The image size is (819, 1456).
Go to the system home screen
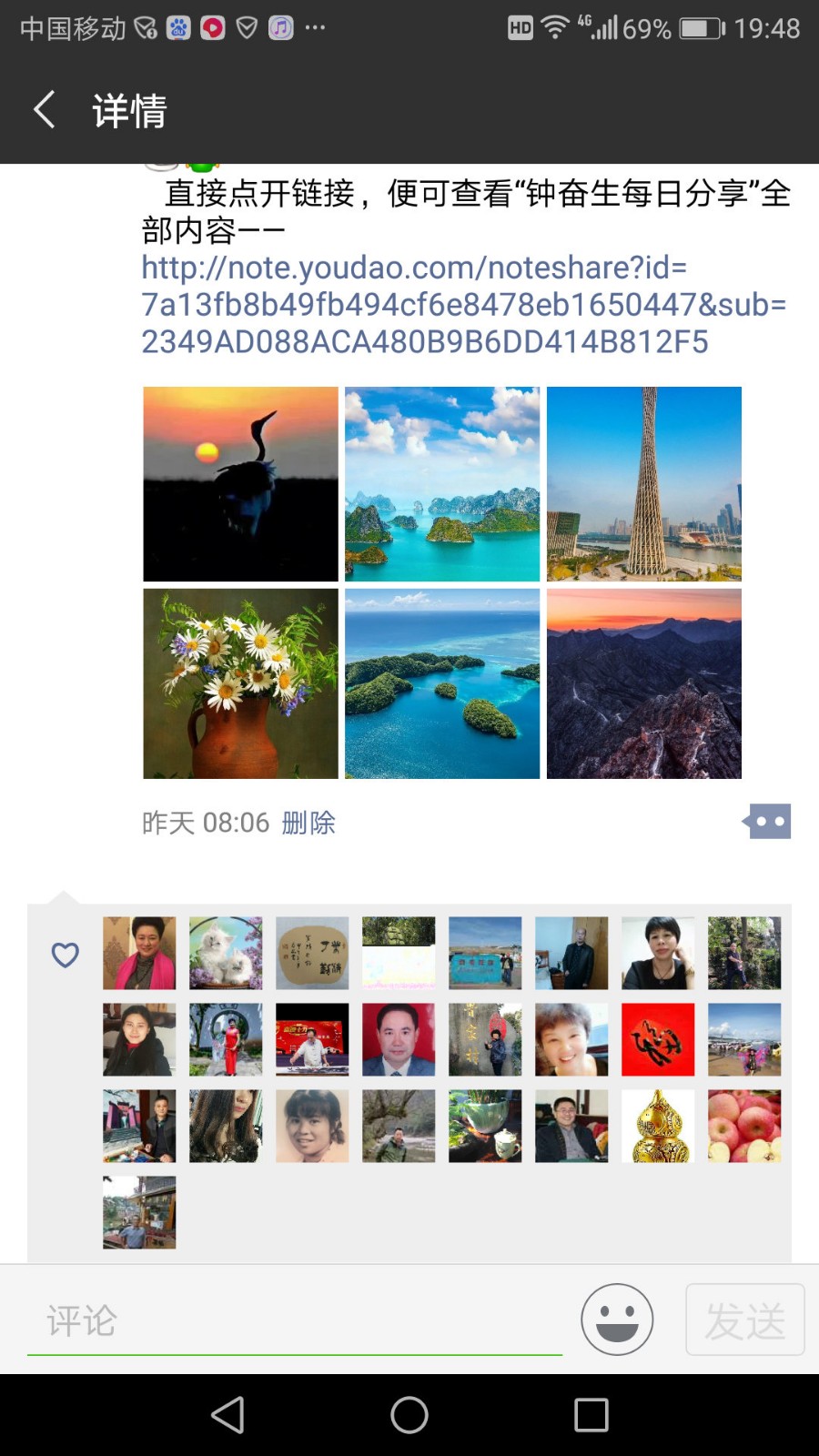pos(409,1415)
